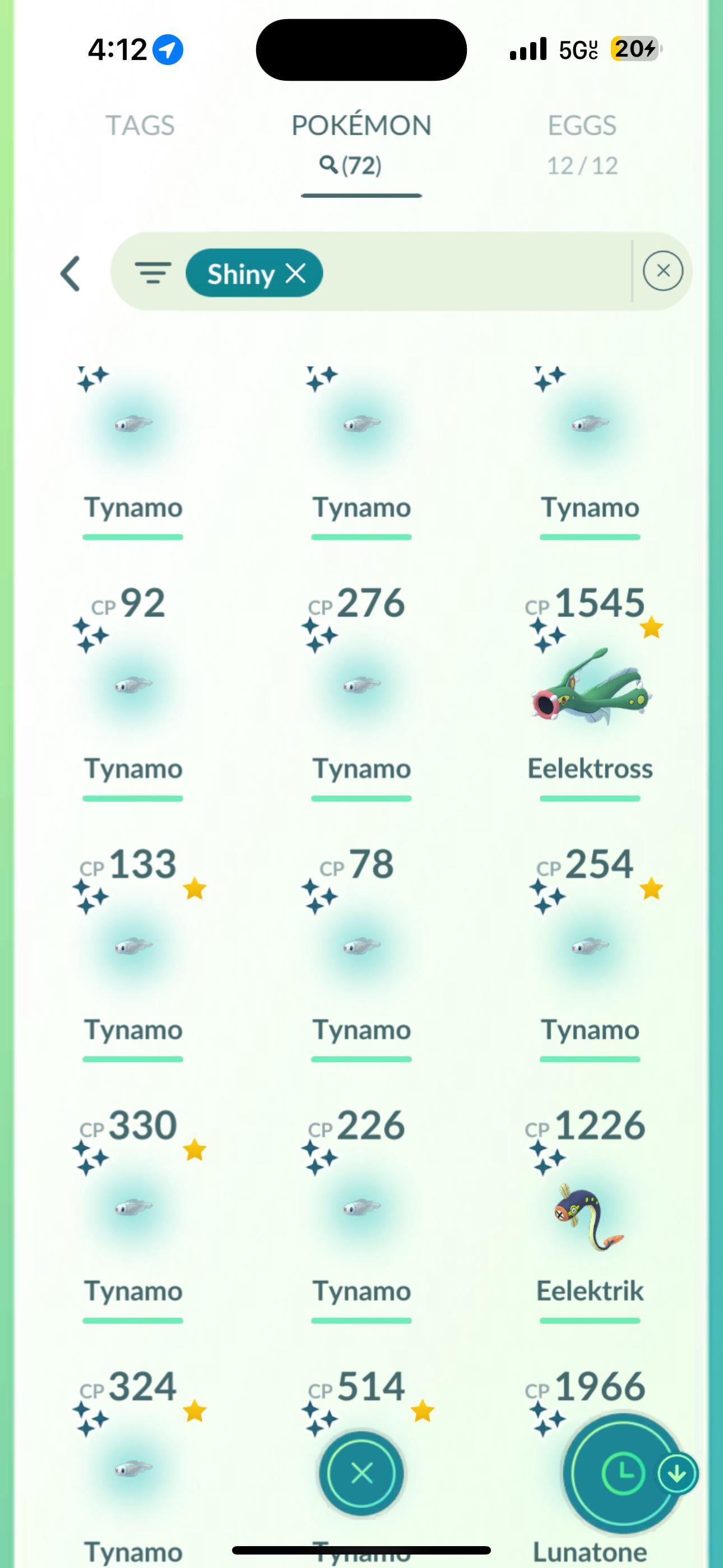
Task: Open the recent sort order button
Action: [x=622, y=1473]
